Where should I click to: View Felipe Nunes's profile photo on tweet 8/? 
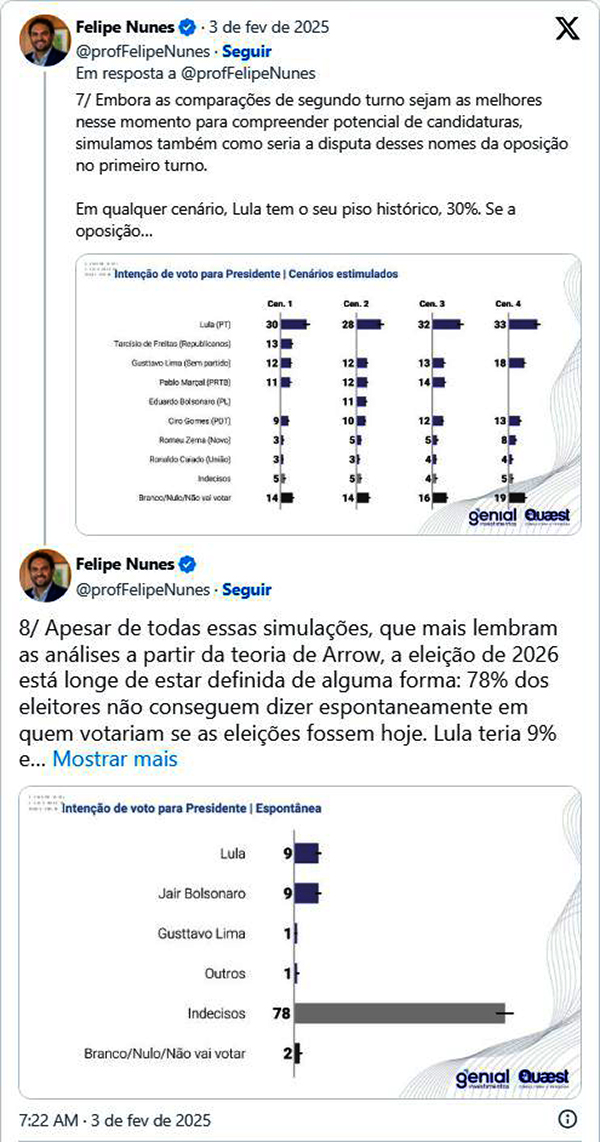click(x=43, y=577)
